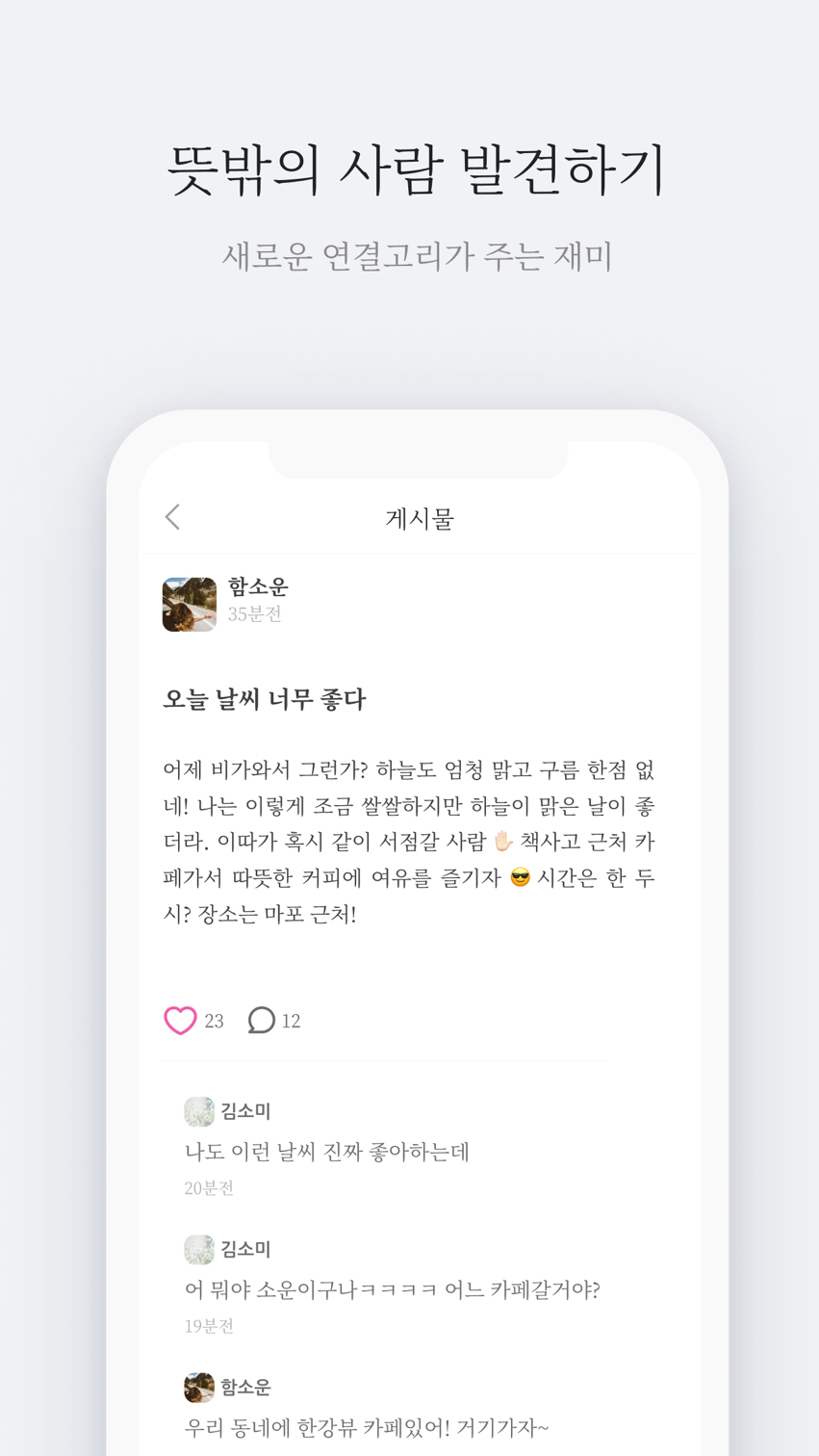Select the comment 나도 이런 날씨 진짜 좋아하는데
Viewport: 819px width, 1456px height.
327,1151
